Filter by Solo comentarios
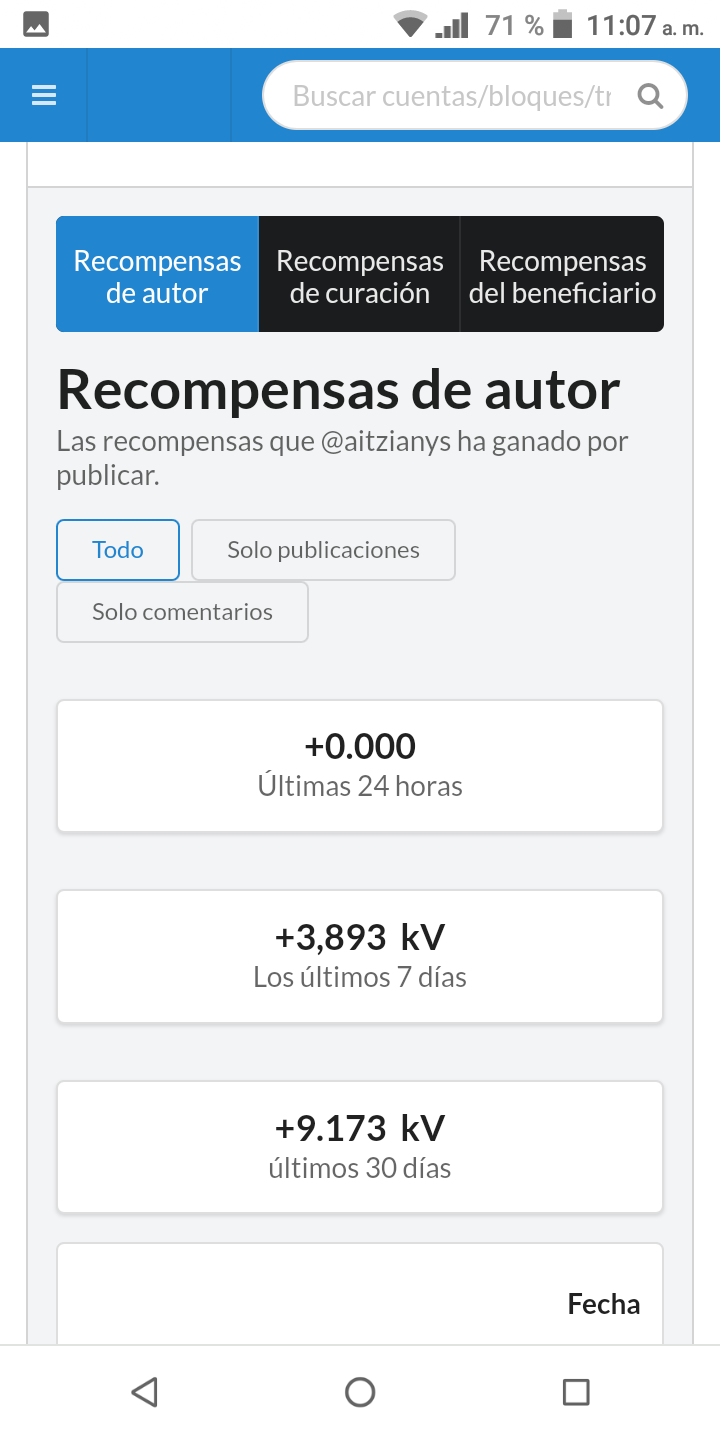This screenshot has height=1440, width=720. click(182, 612)
